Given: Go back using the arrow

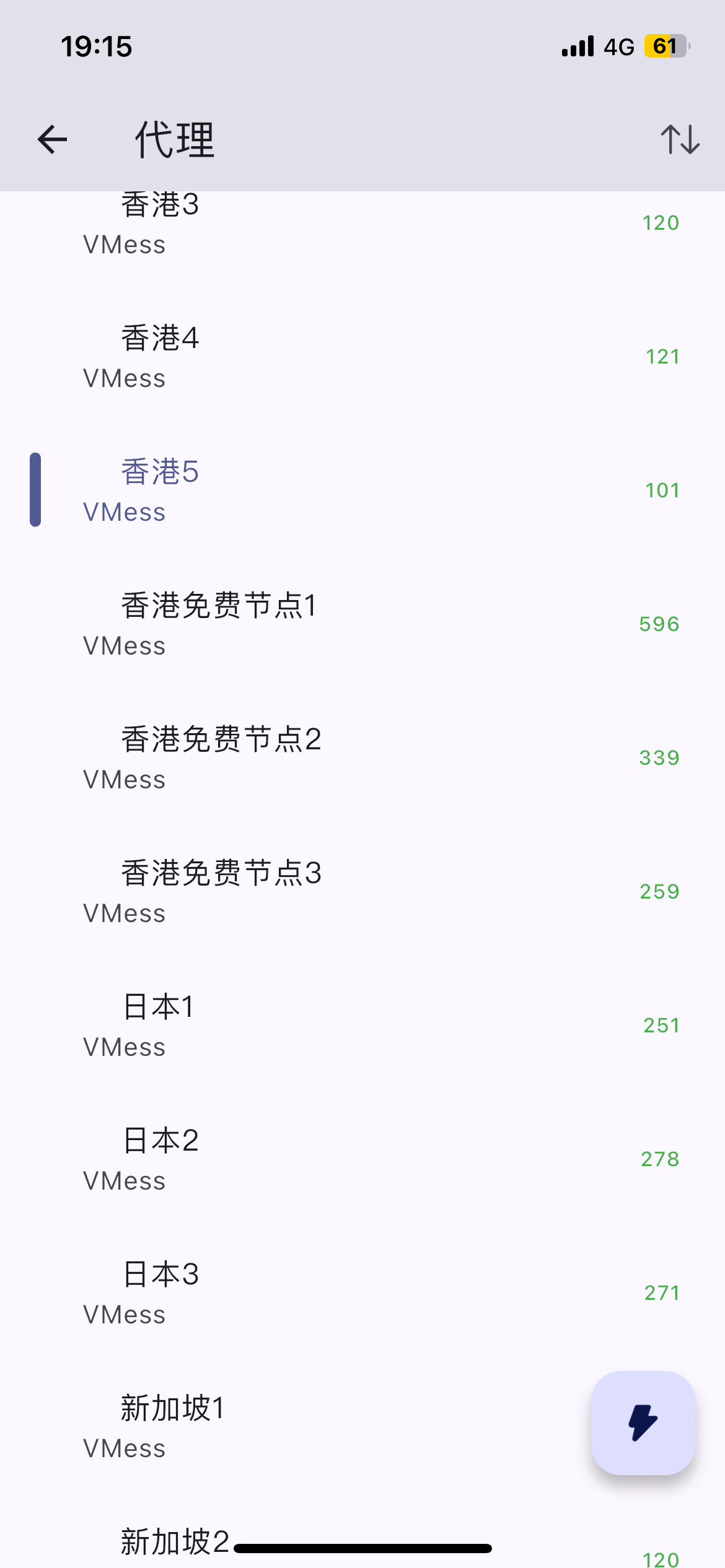Looking at the screenshot, I should tap(52, 139).
